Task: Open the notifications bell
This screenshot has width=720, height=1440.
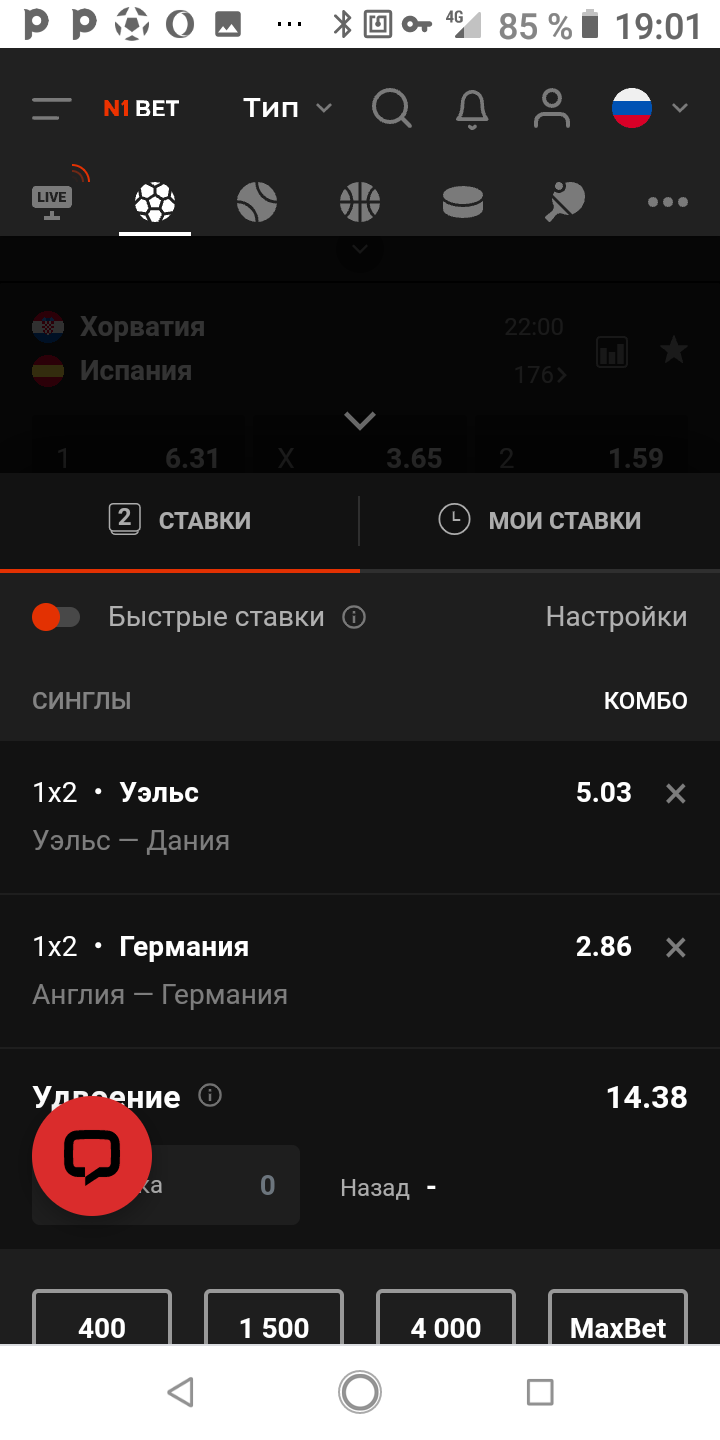Action: point(472,109)
